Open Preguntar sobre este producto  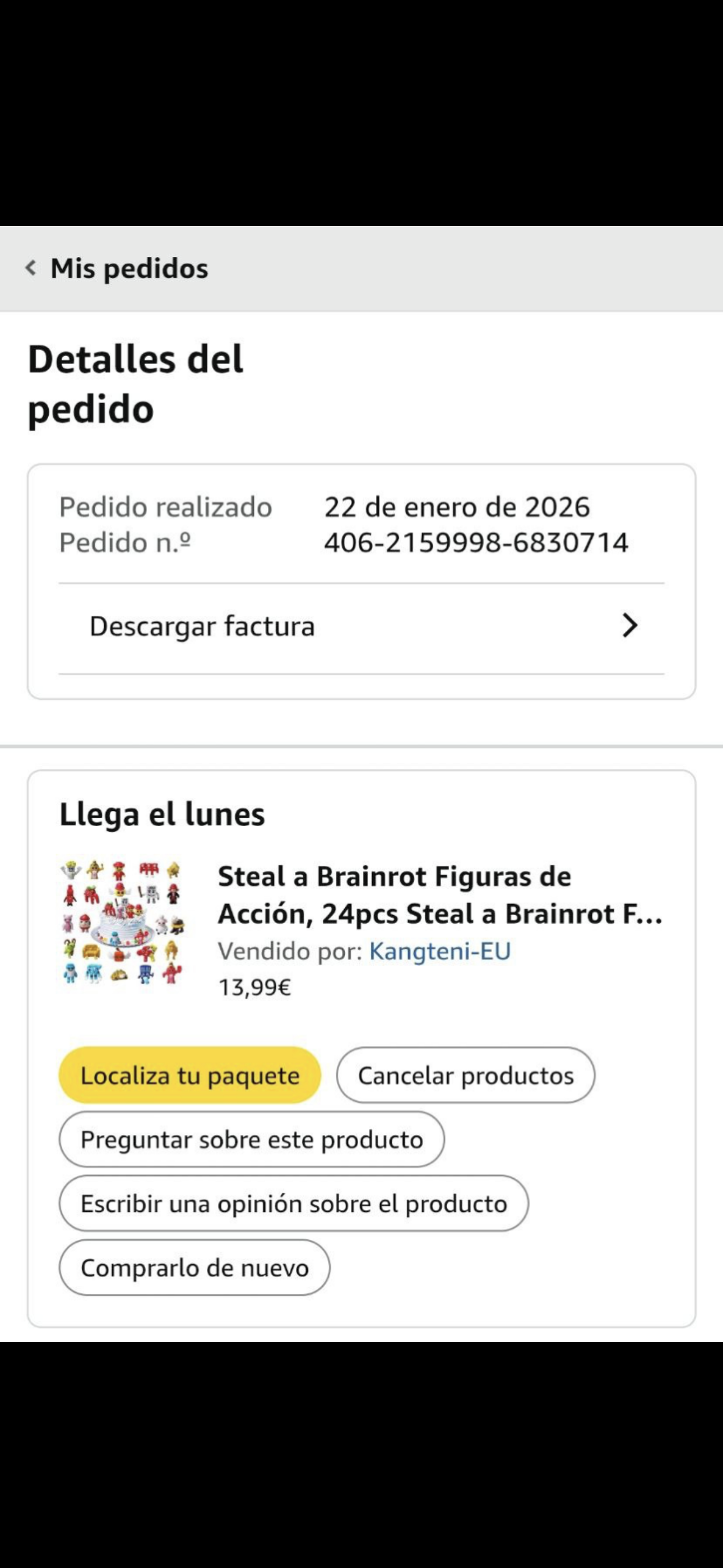click(x=251, y=1140)
